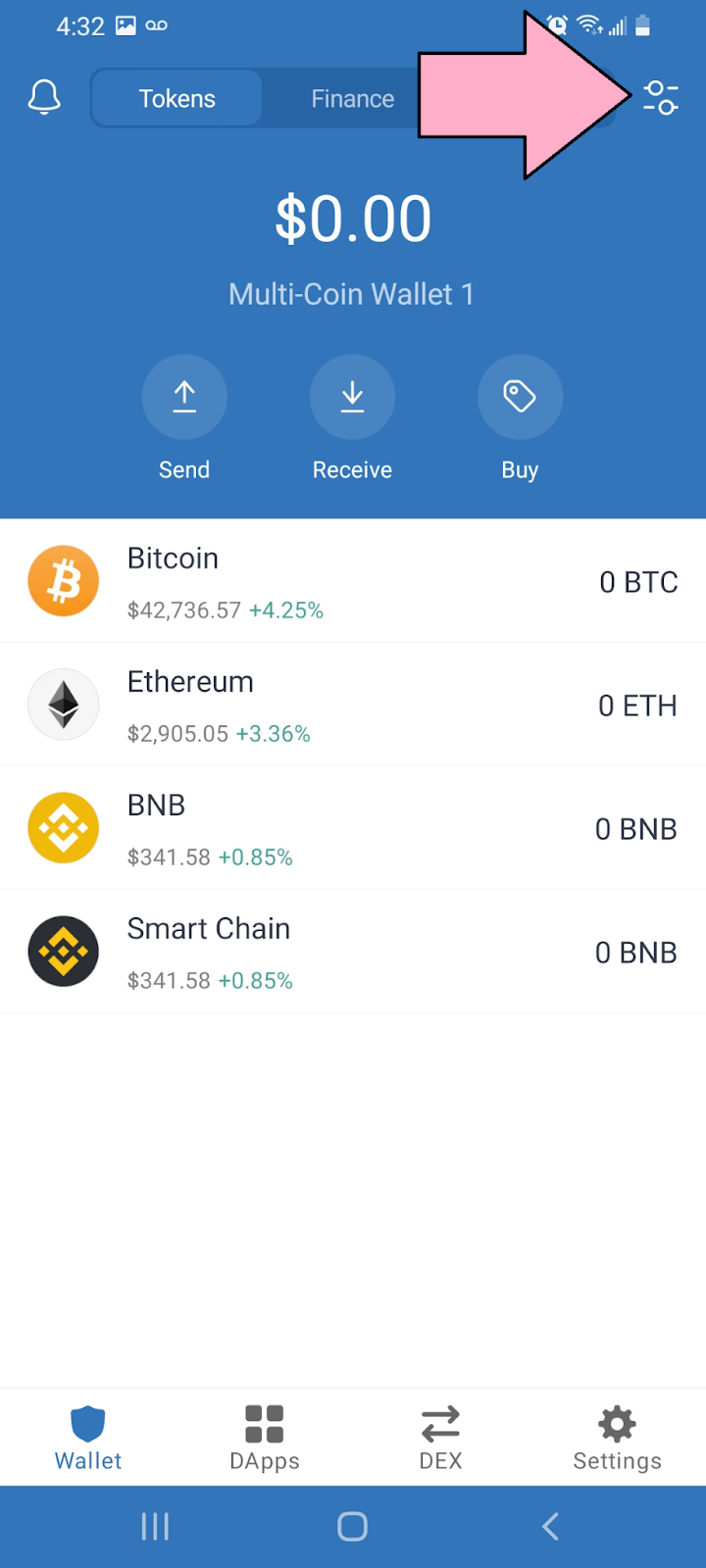Tap the Receive arrow icon
The image size is (706, 1568).
[x=352, y=397]
